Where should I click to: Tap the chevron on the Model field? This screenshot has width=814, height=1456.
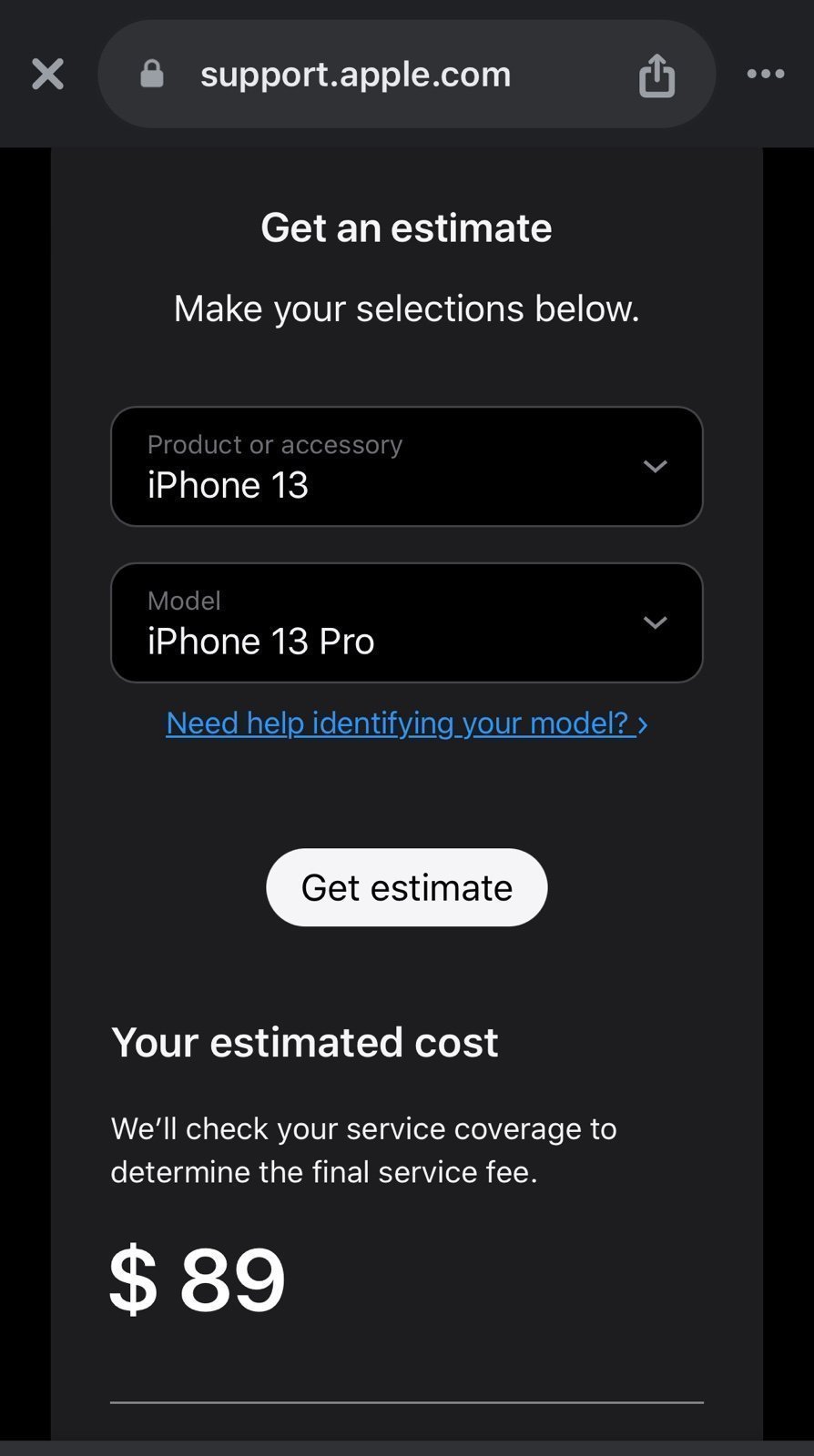coord(656,622)
